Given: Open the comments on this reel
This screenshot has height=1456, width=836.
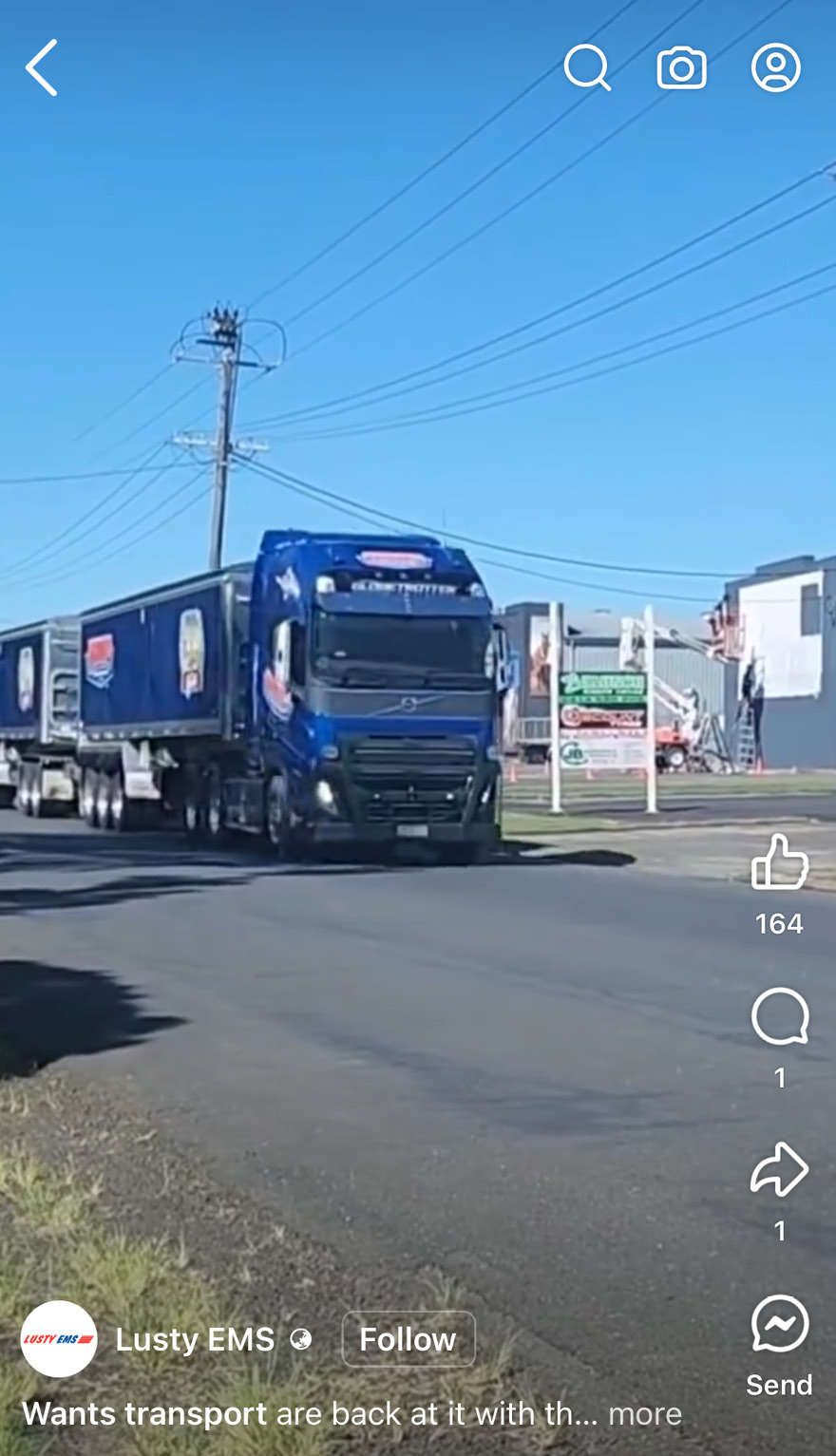Looking at the screenshot, I should pos(779,1016).
